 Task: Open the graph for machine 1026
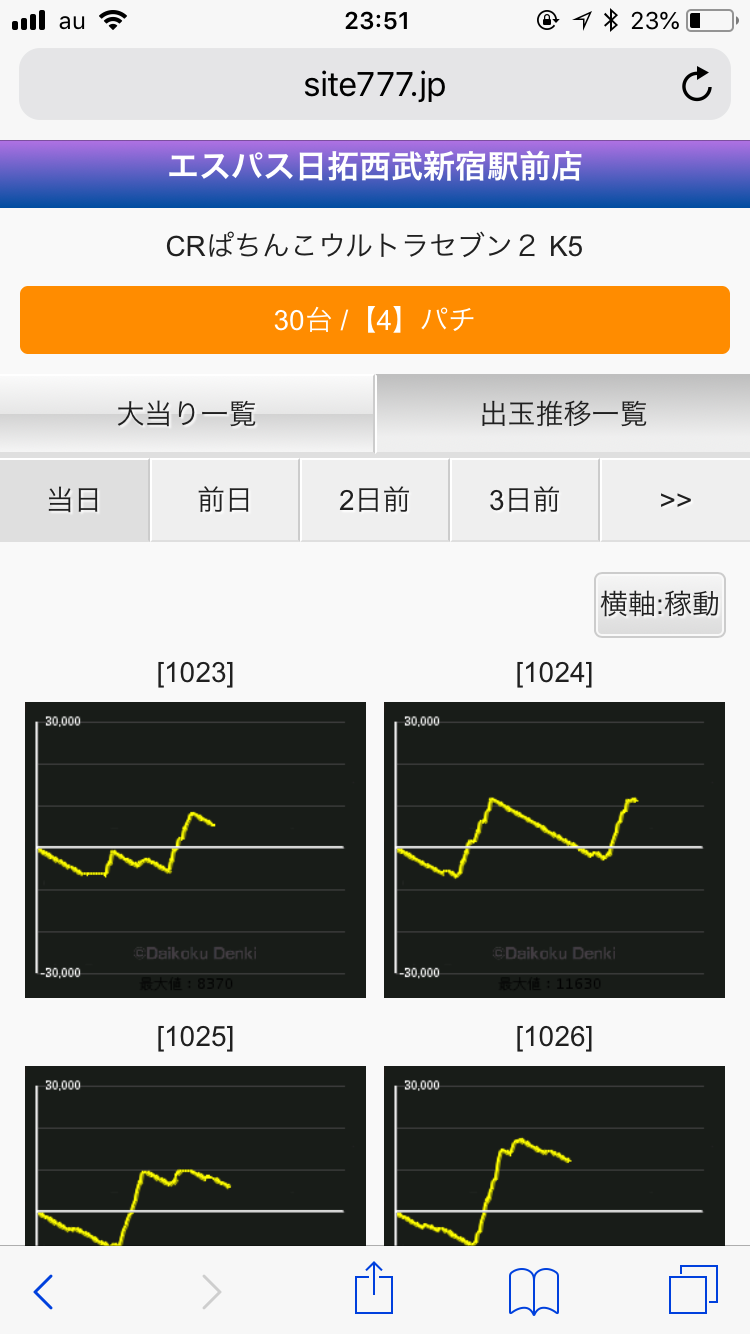(554, 1155)
